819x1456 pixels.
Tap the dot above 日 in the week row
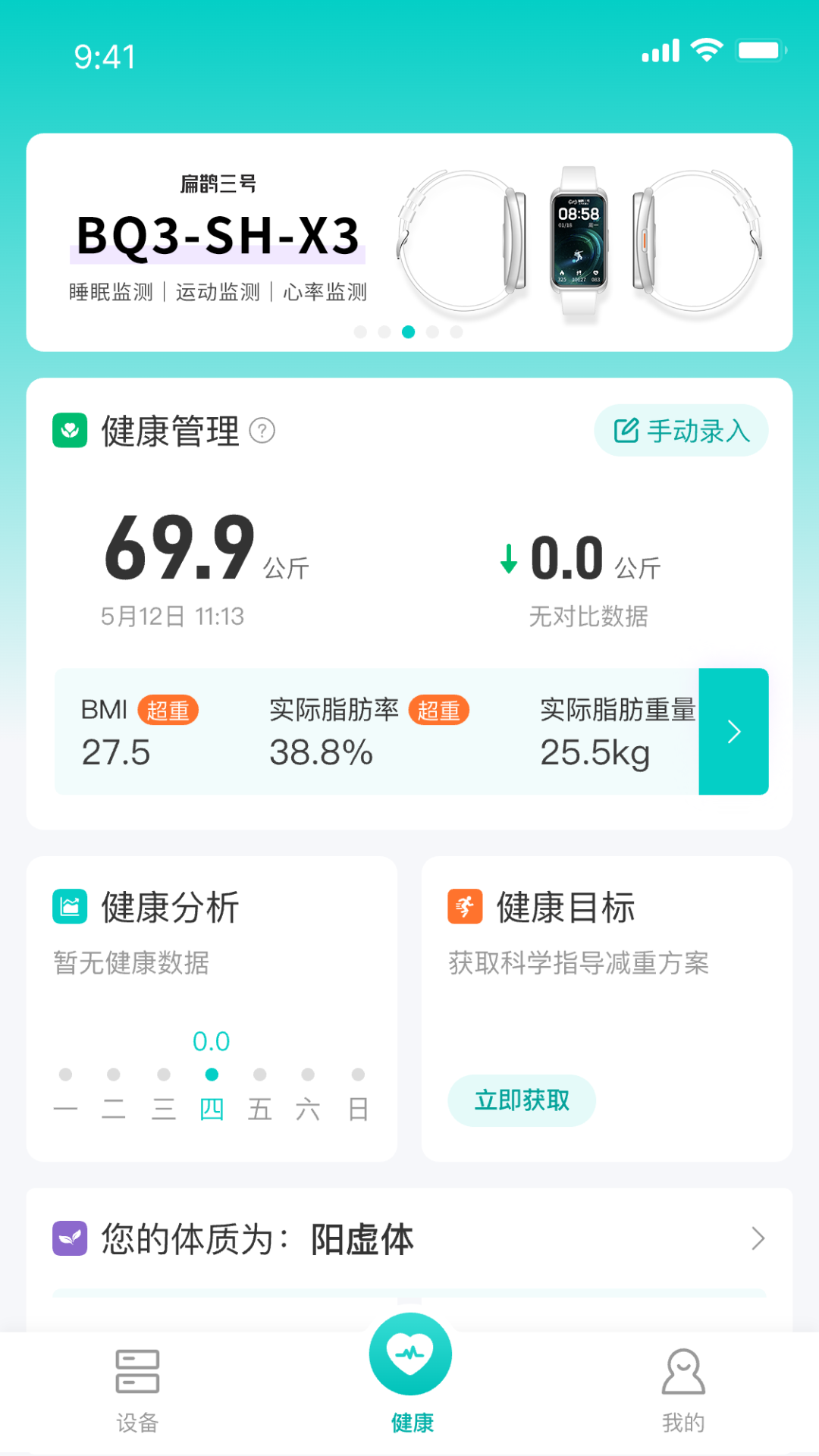point(357,1075)
